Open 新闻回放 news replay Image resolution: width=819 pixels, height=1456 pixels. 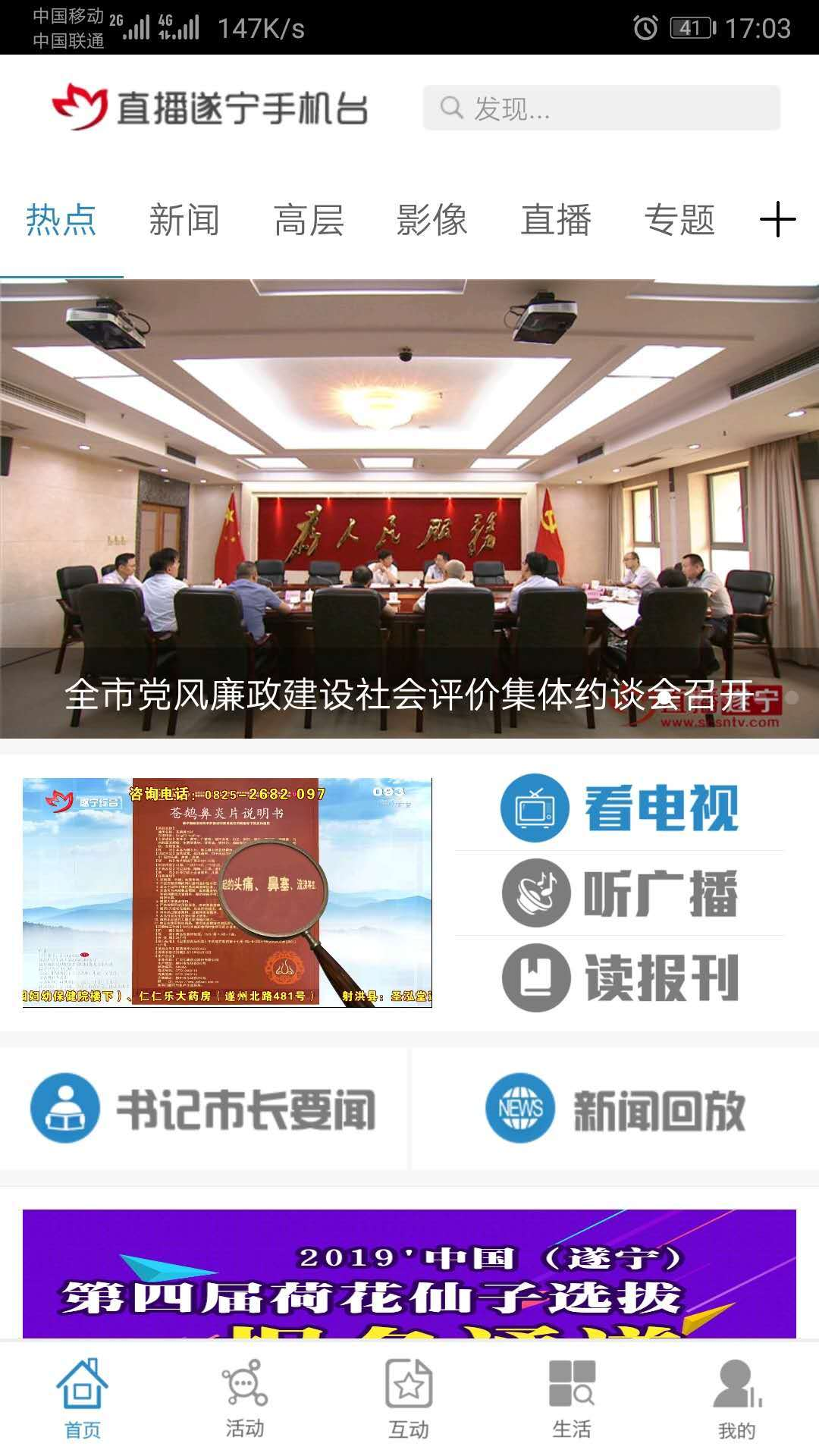pos(616,1109)
